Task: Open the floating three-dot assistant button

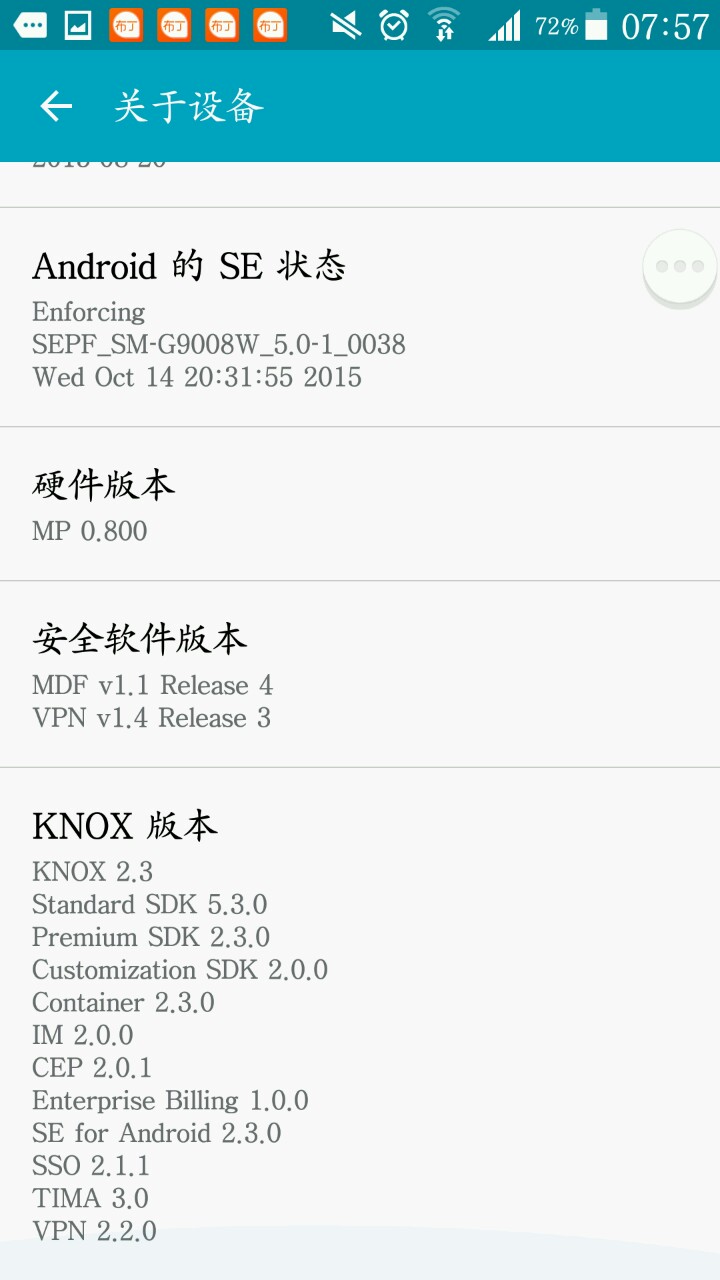Action: pos(680,267)
